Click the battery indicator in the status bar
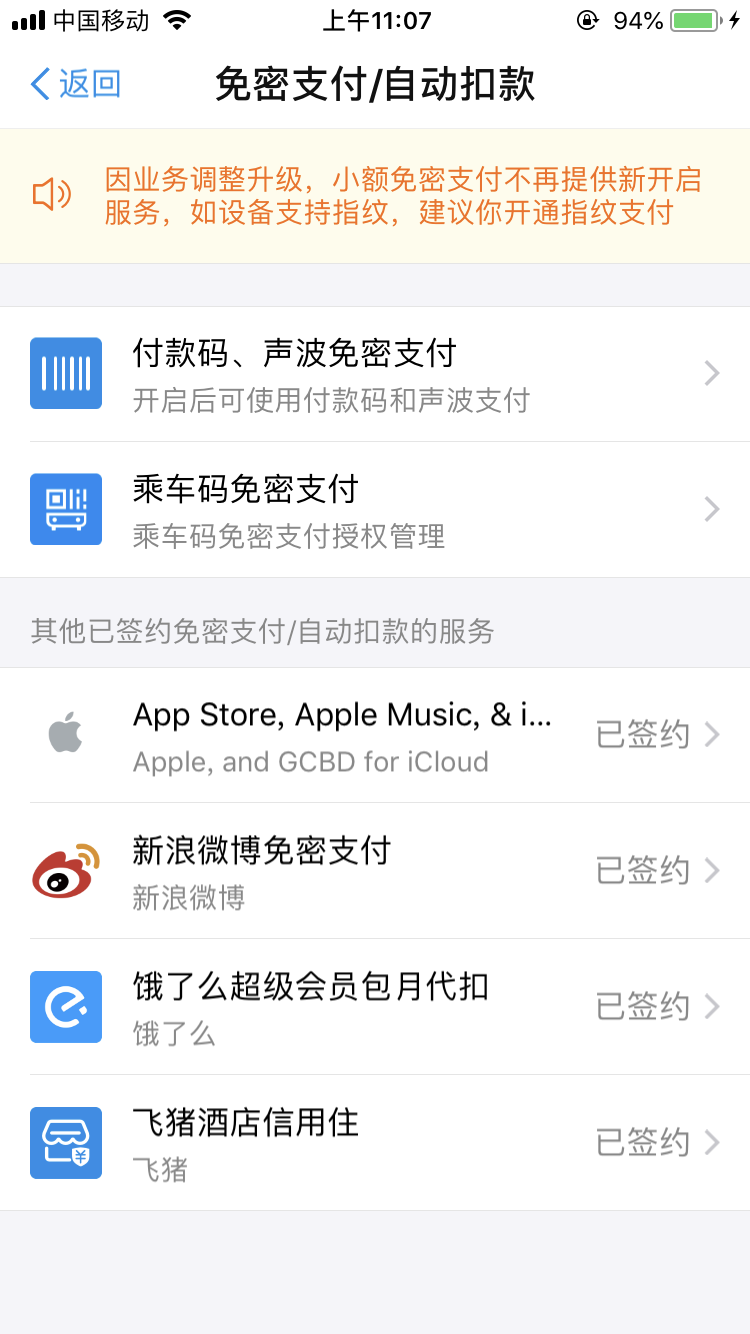 [692, 18]
